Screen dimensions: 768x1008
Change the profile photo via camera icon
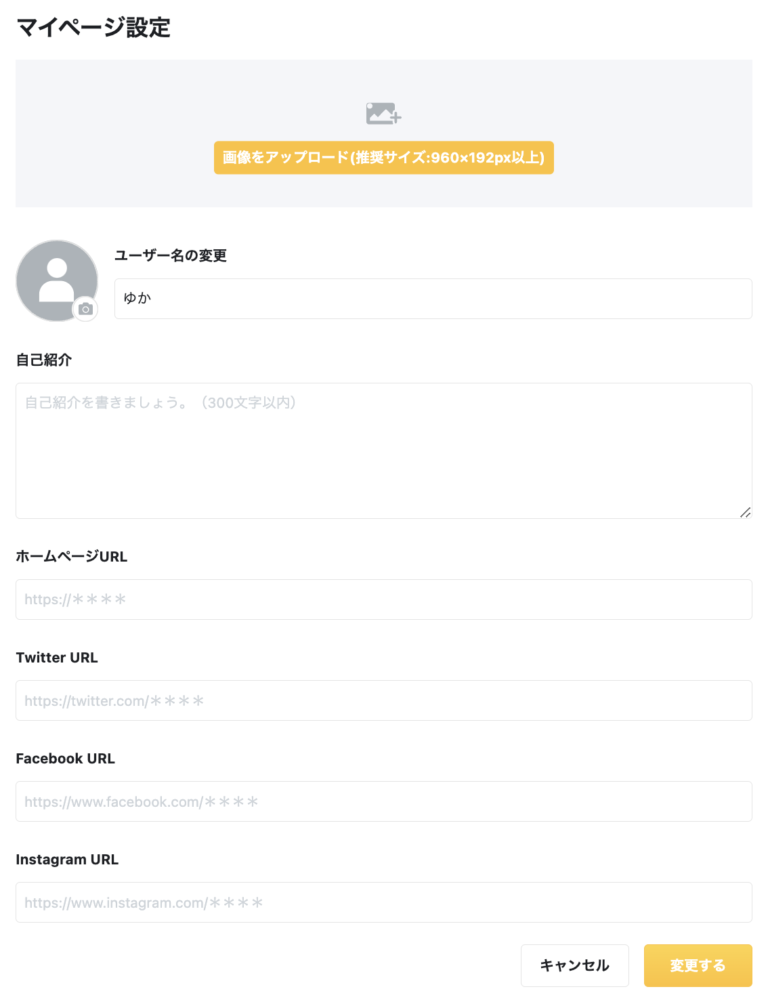click(x=86, y=309)
